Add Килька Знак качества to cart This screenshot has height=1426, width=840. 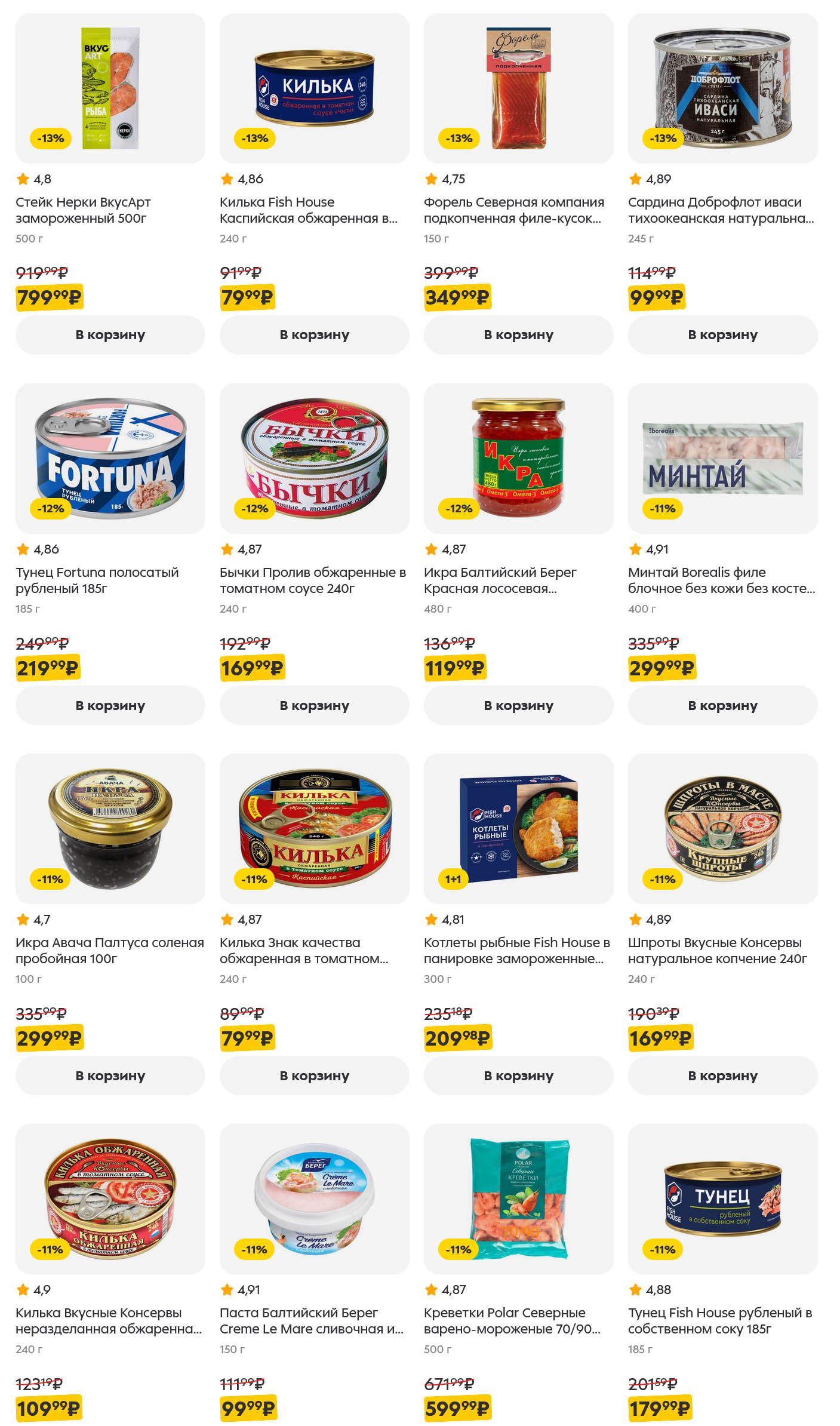point(314,1075)
